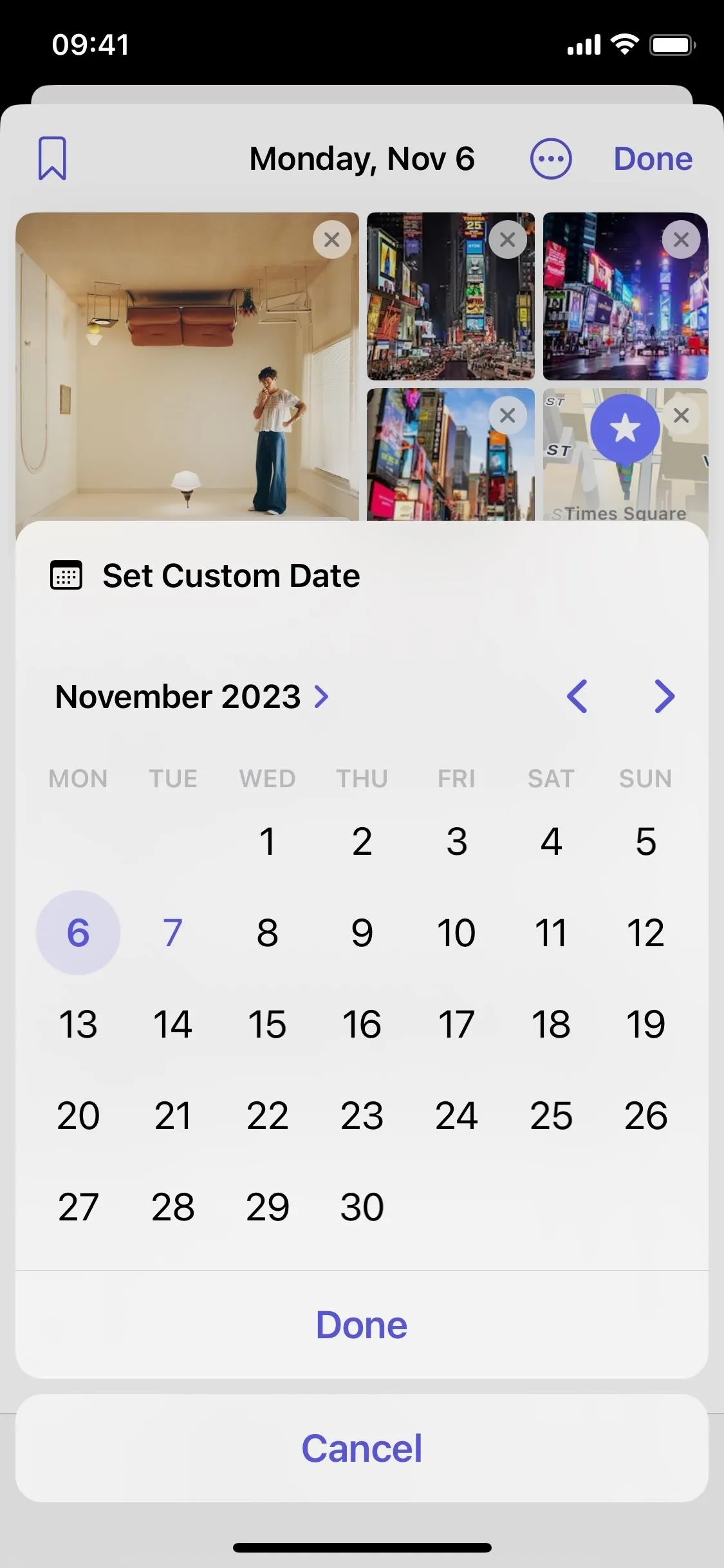
Task: Remove the Times Square map attachment
Action: 681,415
